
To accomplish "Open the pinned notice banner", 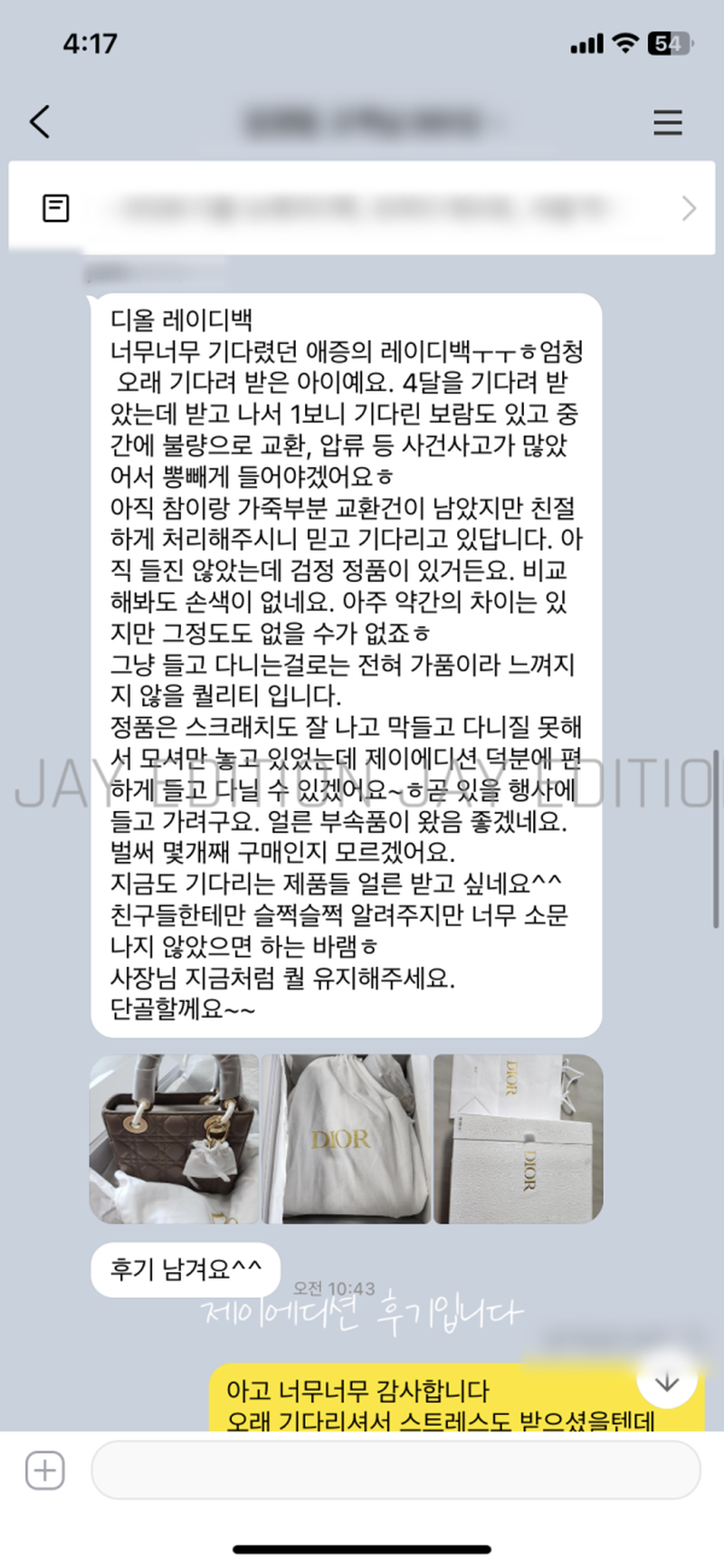I will coord(362,208).
